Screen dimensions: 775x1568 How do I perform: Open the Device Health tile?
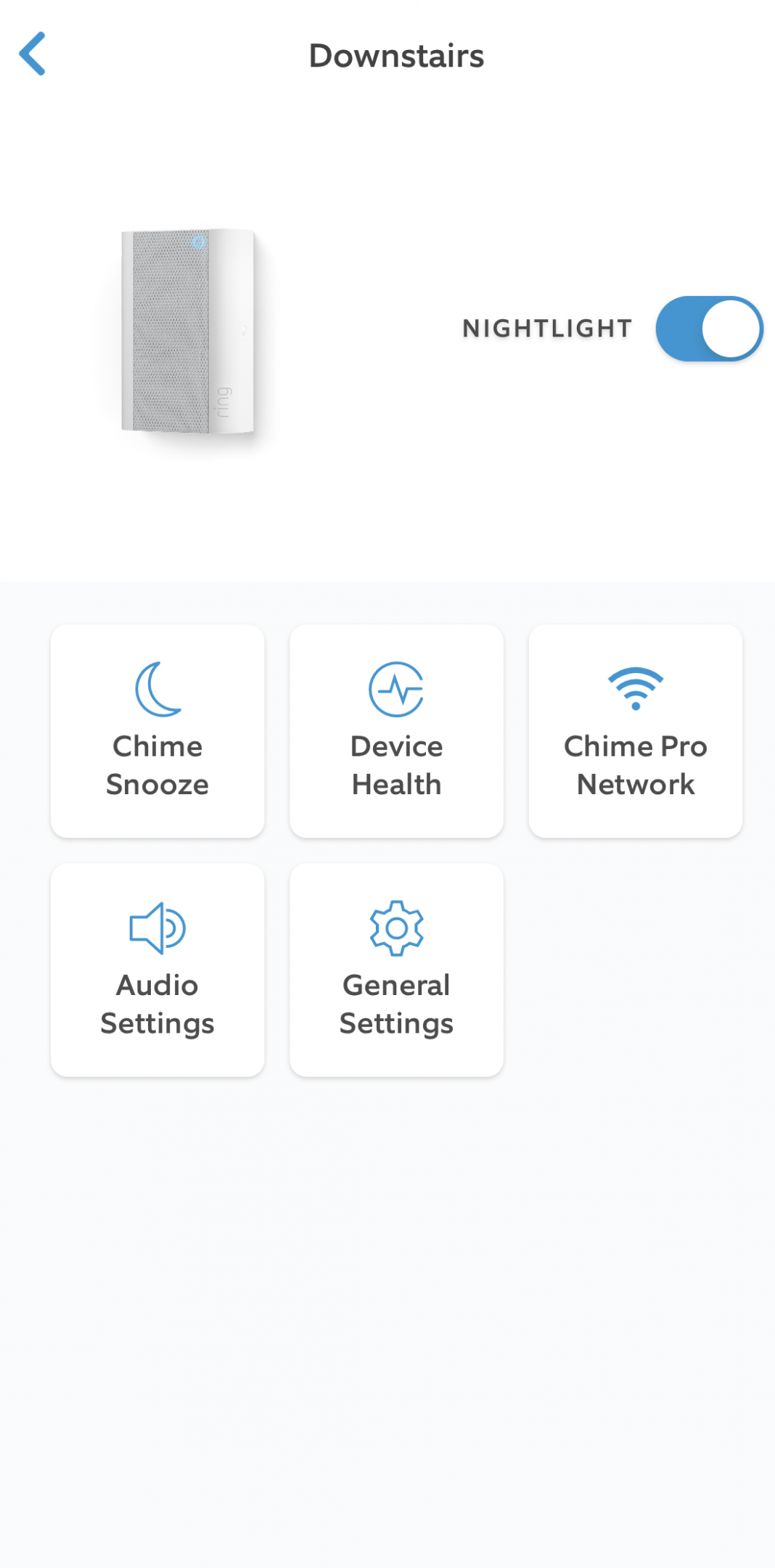(x=396, y=729)
